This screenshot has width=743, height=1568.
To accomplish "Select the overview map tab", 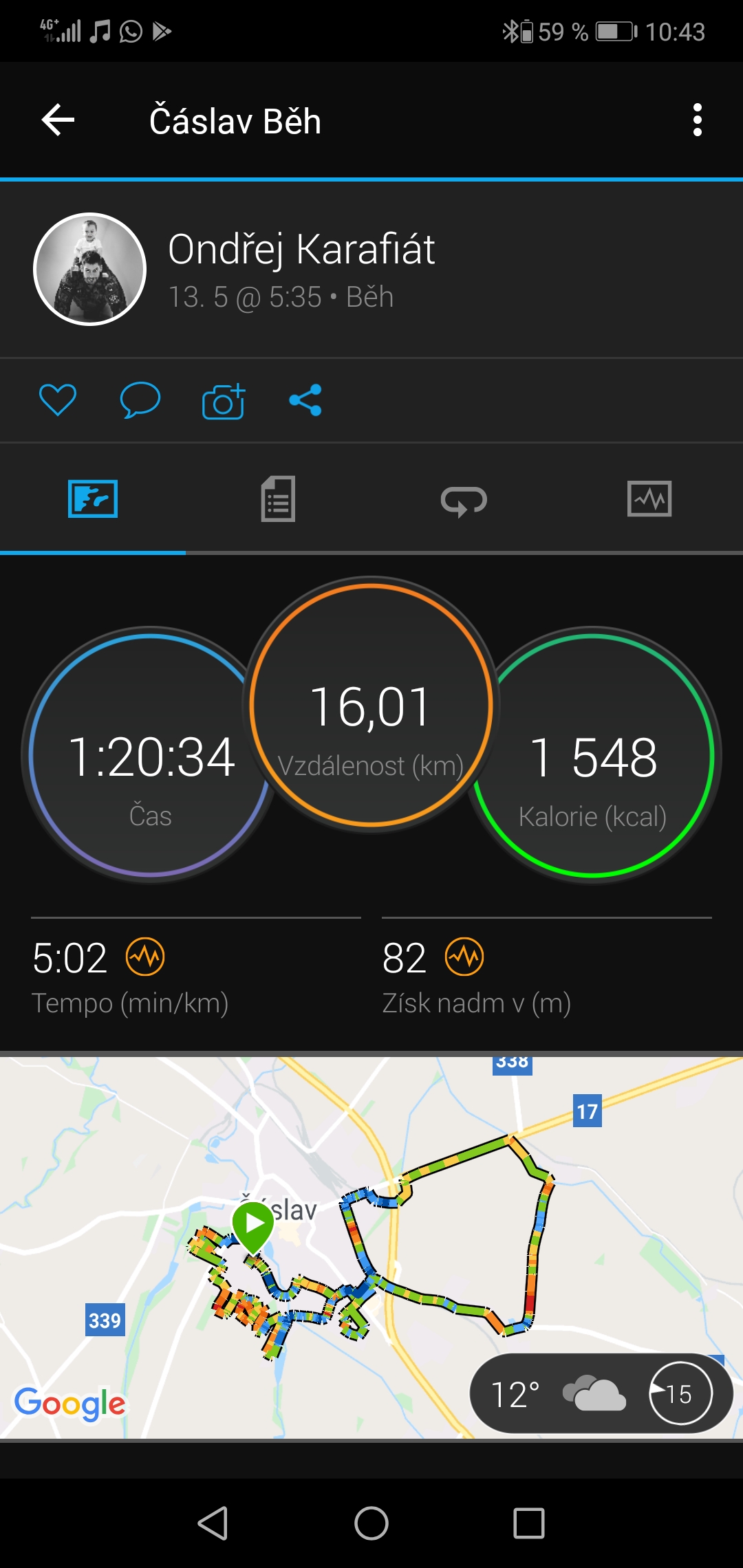I will (x=93, y=499).
